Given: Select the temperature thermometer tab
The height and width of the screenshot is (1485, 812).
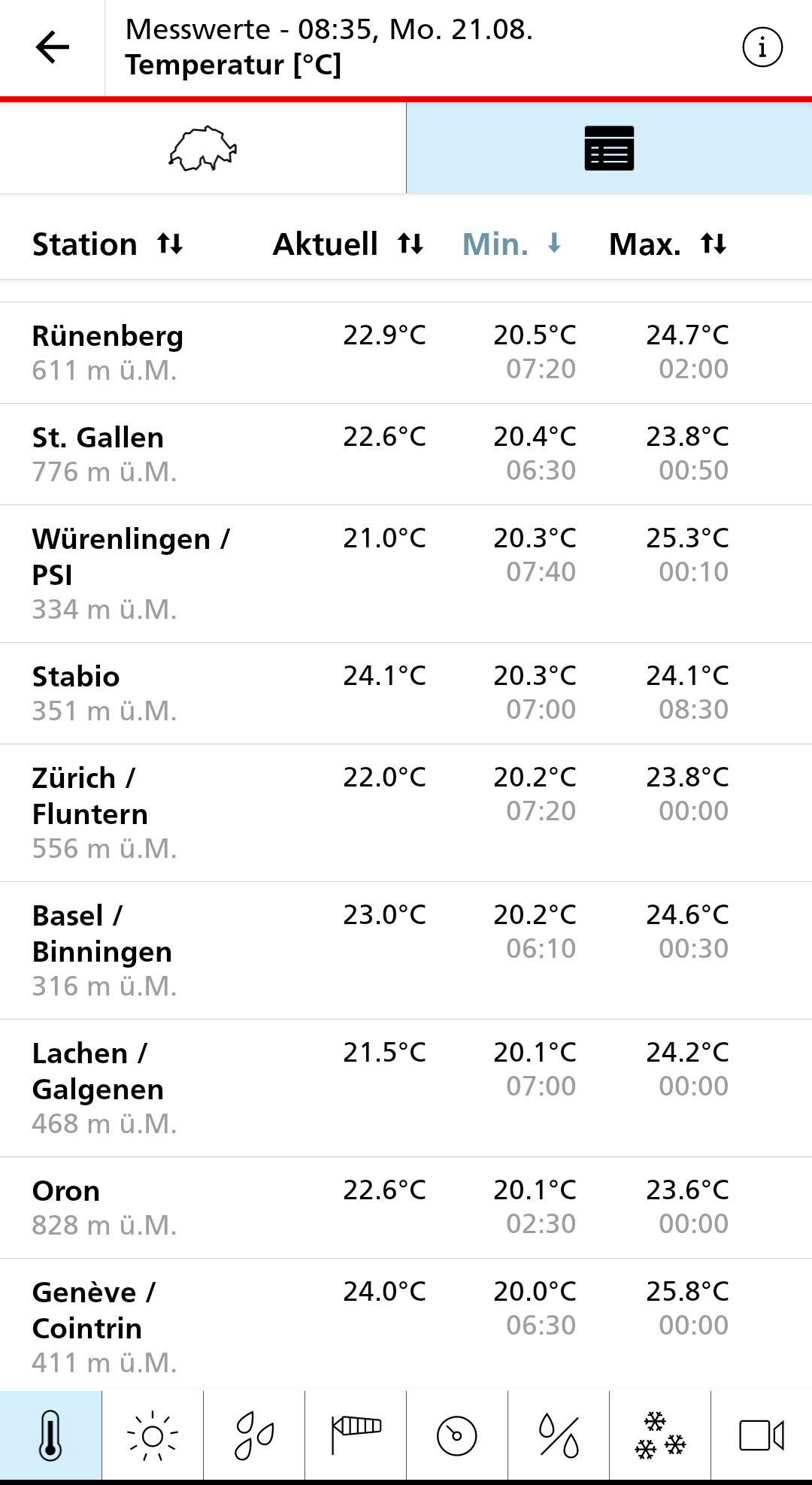Looking at the screenshot, I should pyautogui.click(x=50, y=1435).
